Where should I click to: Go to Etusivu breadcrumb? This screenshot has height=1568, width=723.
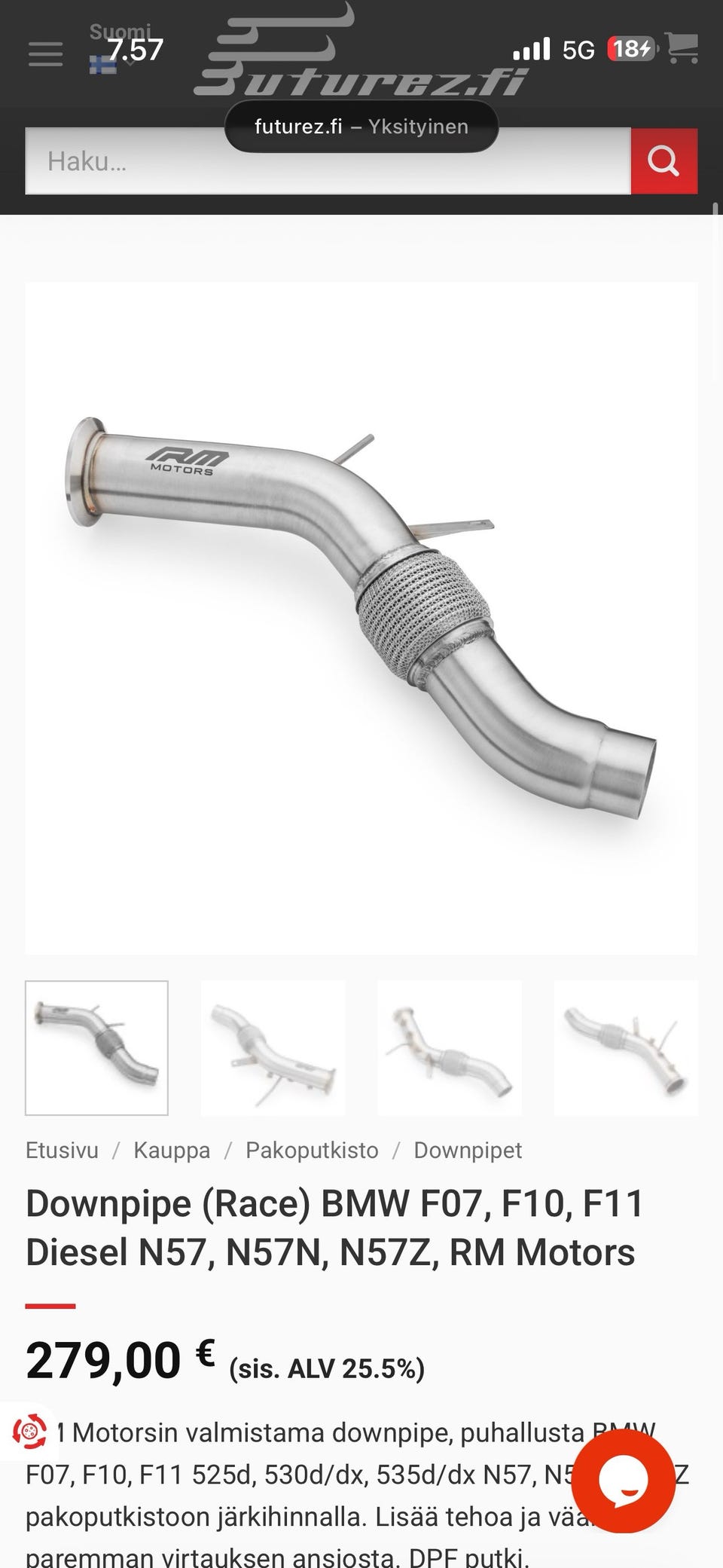tap(62, 1151)
